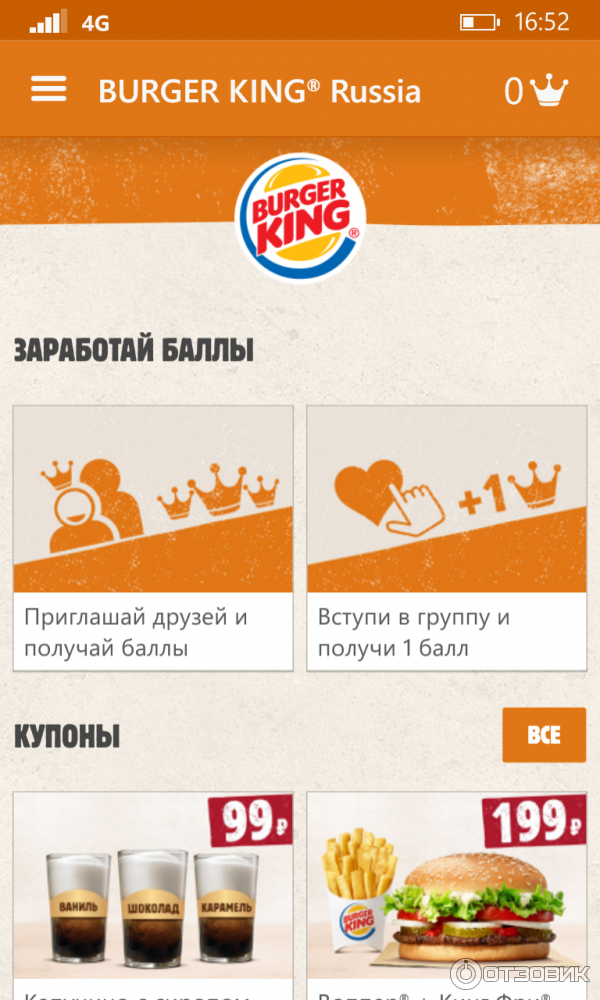This screenshot has height=1000, width=600.
Task: Open the 99₽ cappuccino coupon
Action: pyautogui.click(x=153, y=895)
